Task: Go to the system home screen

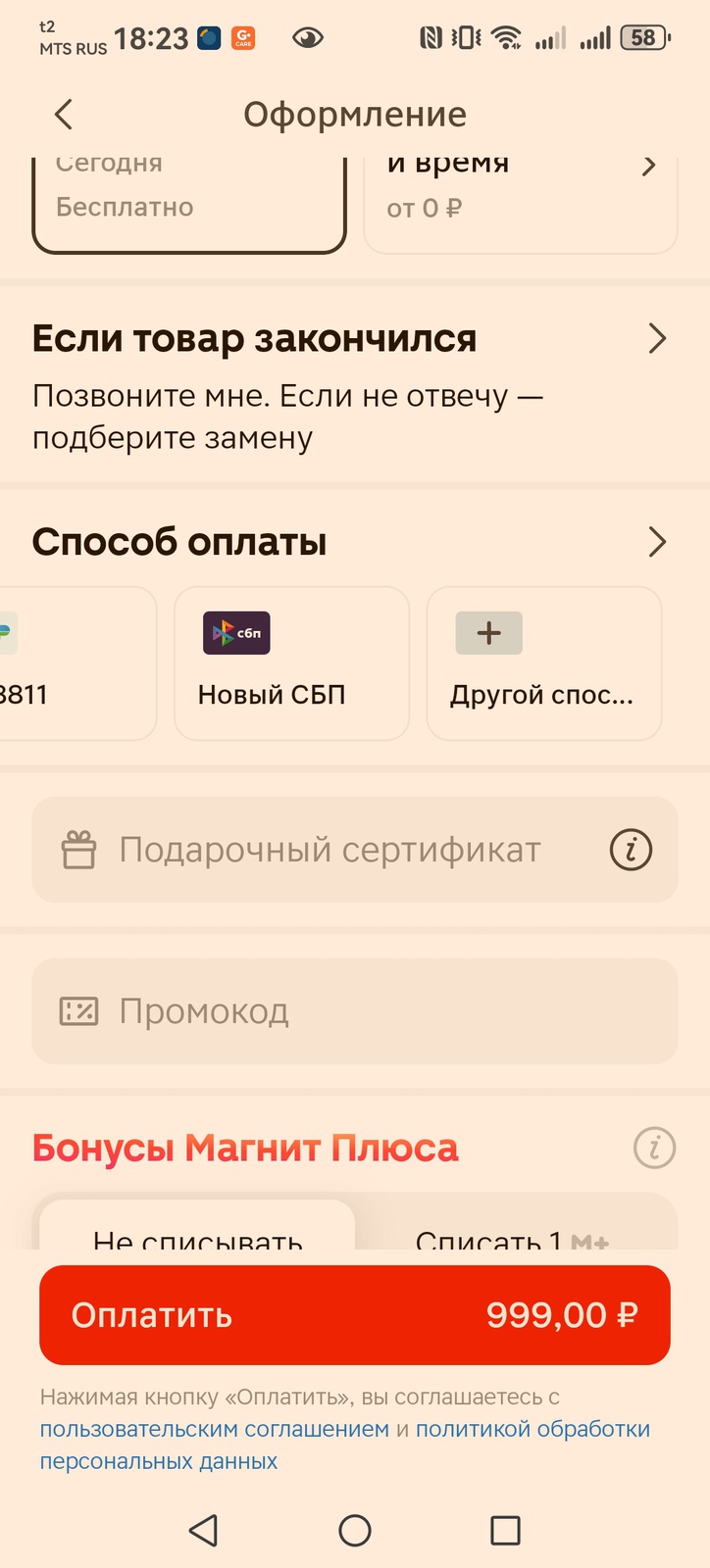Action: click(354, 1530)
